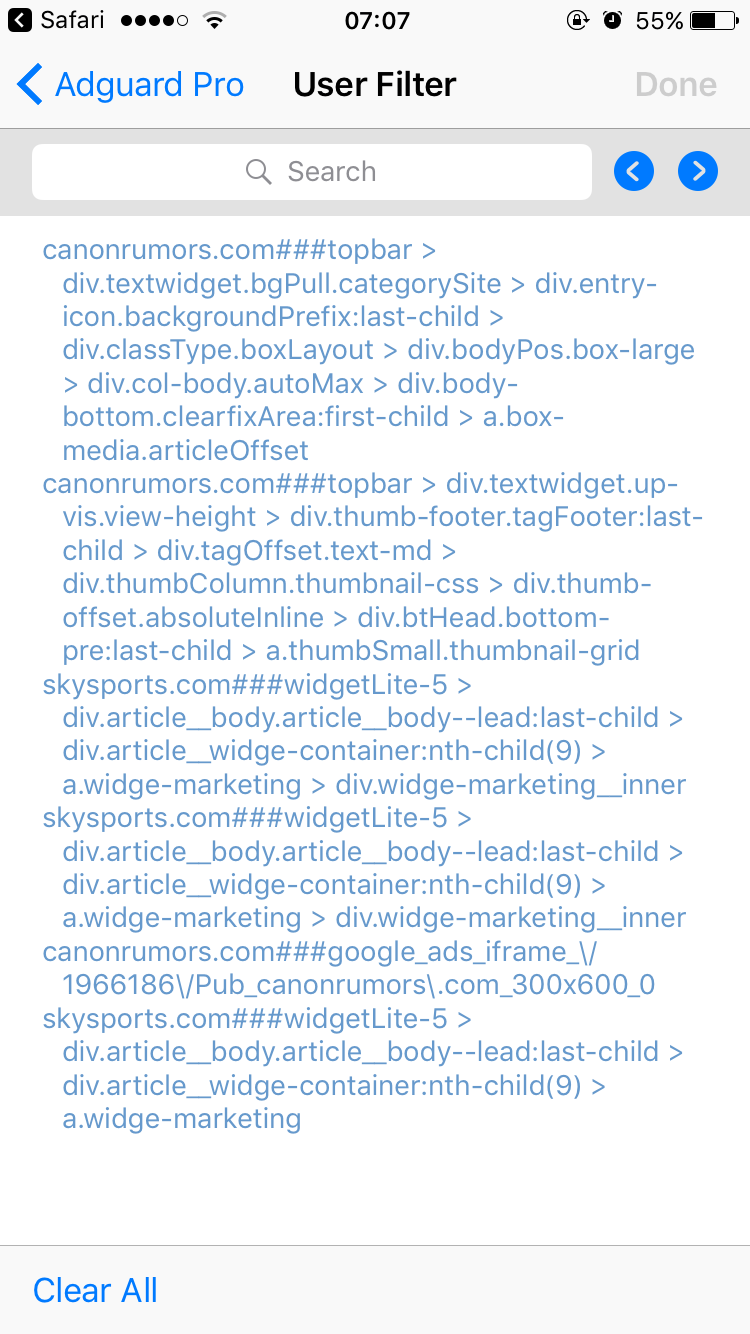
Task: Tap Clear All to remove rules
Action: pyautogui.click(x=95, y=1290)
